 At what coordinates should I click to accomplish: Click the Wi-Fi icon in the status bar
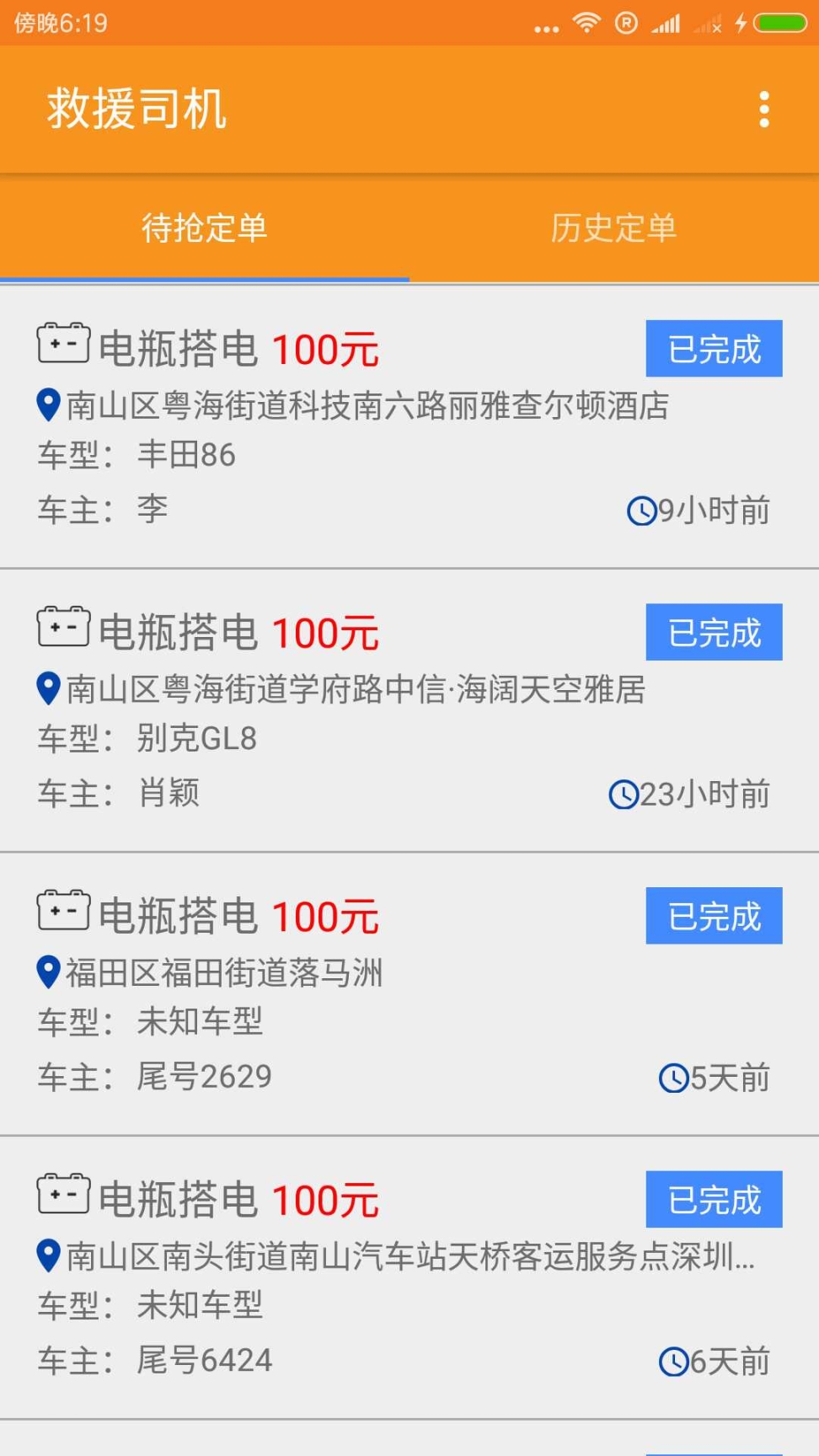click(x=587, y=23)
